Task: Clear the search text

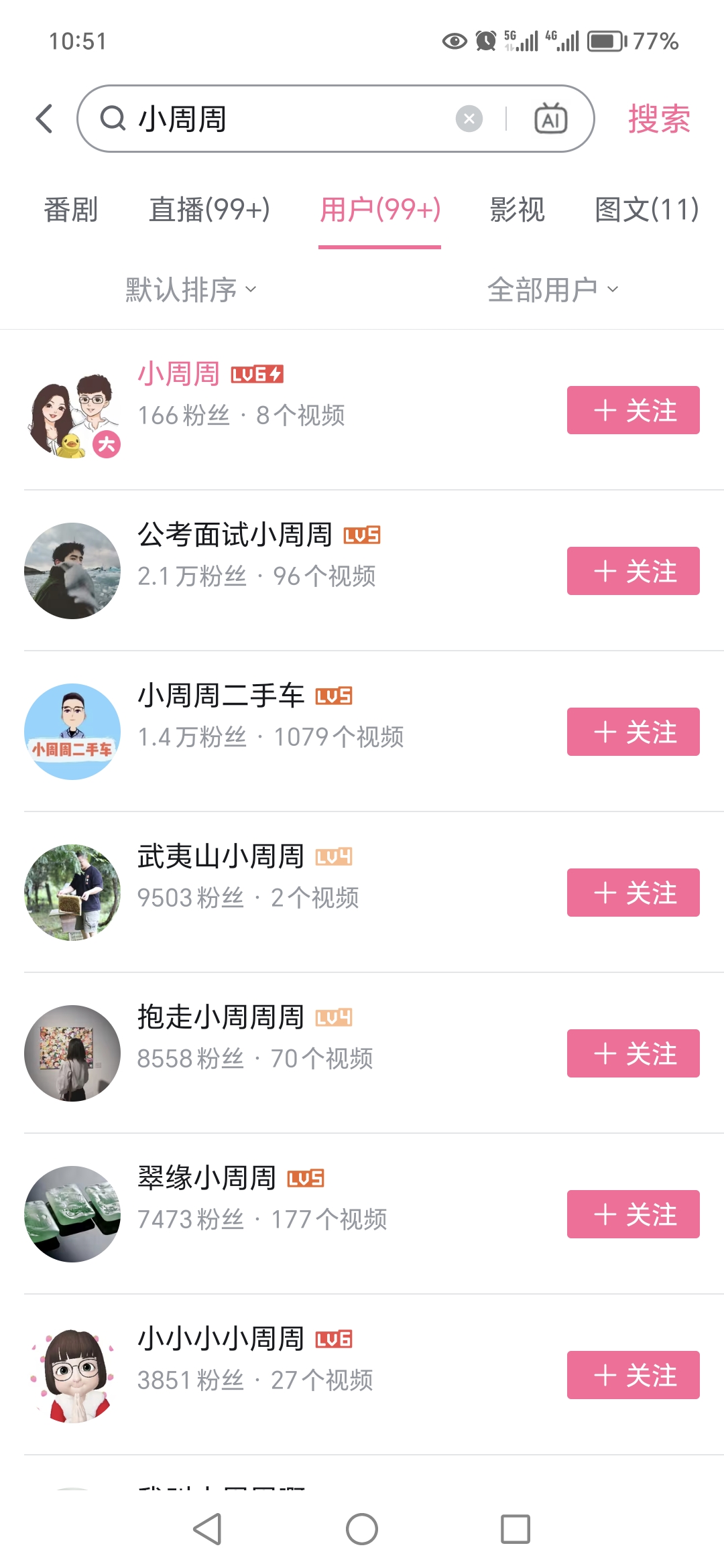Action: (x=469, y=119)
